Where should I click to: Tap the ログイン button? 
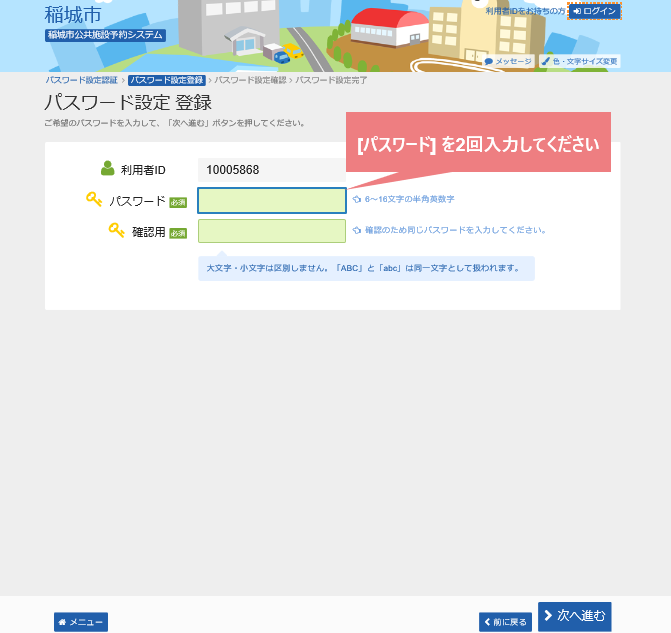tap(594, 11)
